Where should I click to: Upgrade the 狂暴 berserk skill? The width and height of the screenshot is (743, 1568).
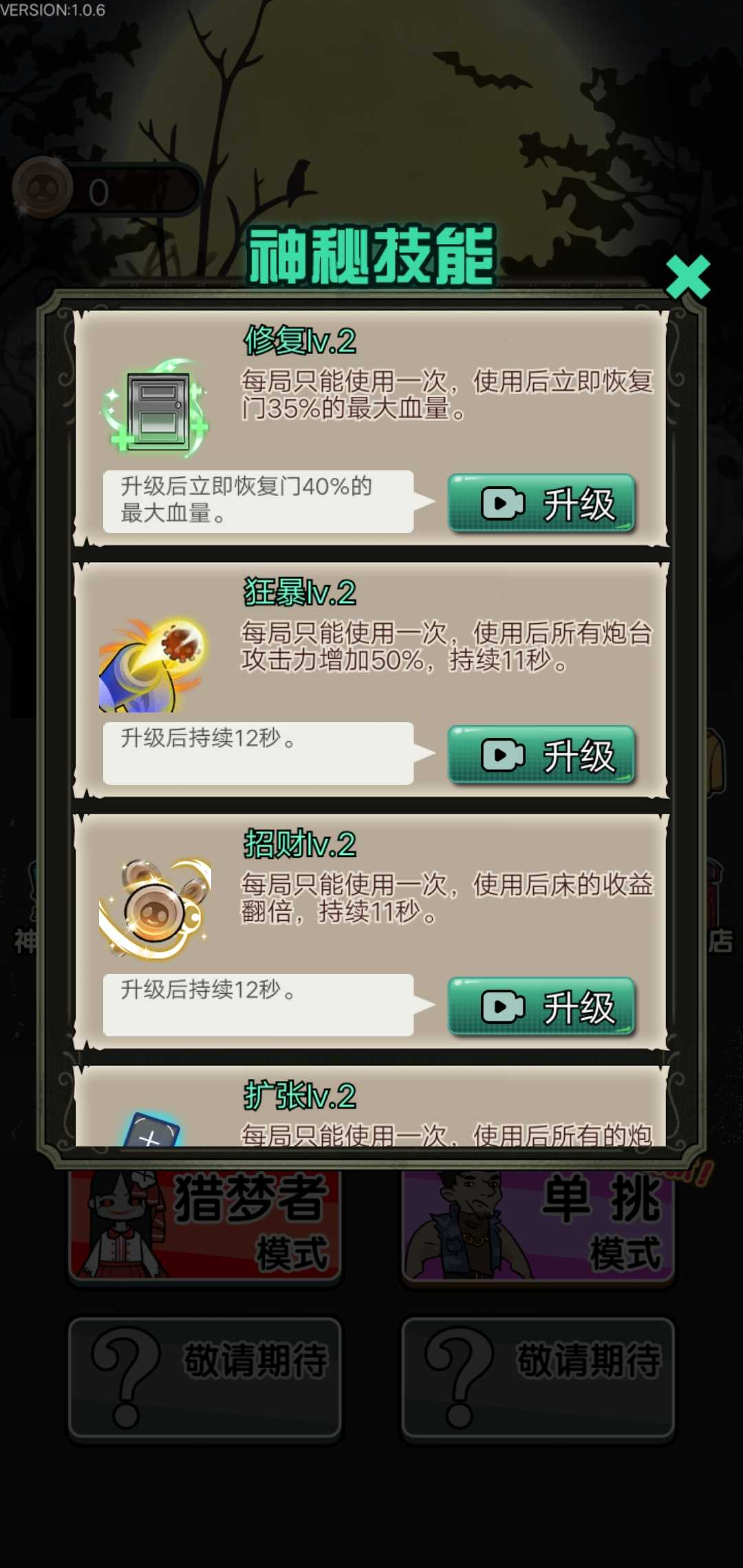[x=543, y=754]
